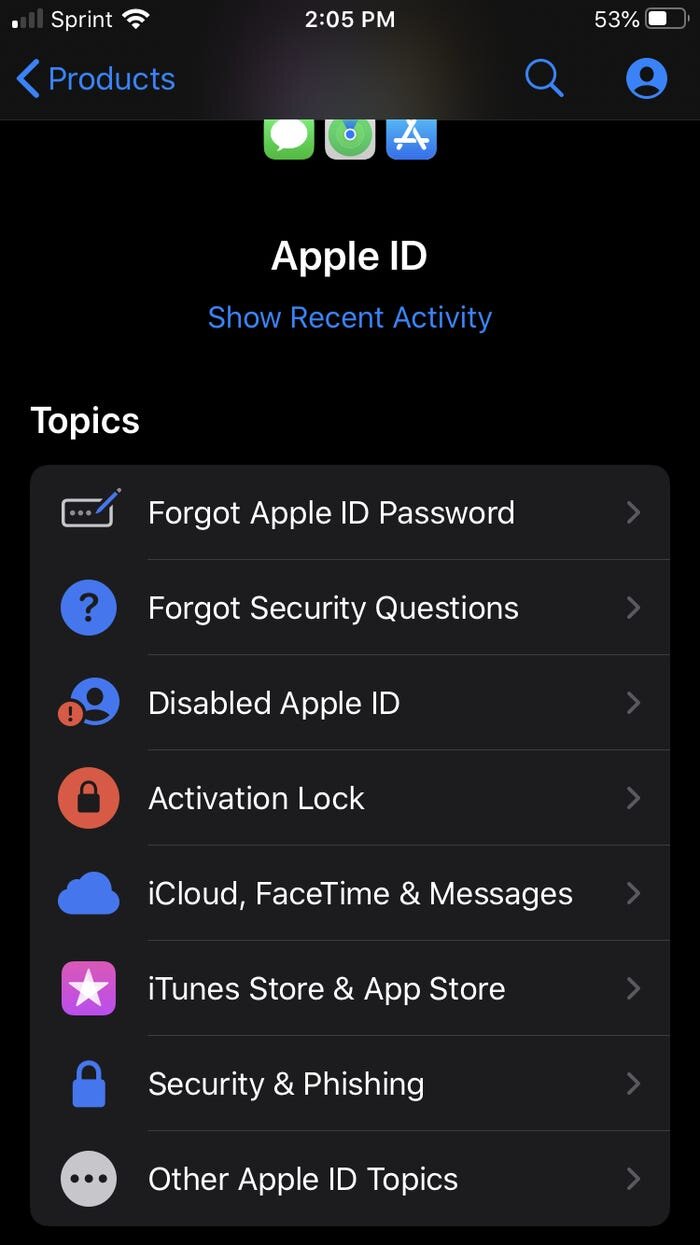Go back to Products
This screenshot has width=700, height=1245.
pyautogui.click(x=96, y=78)
